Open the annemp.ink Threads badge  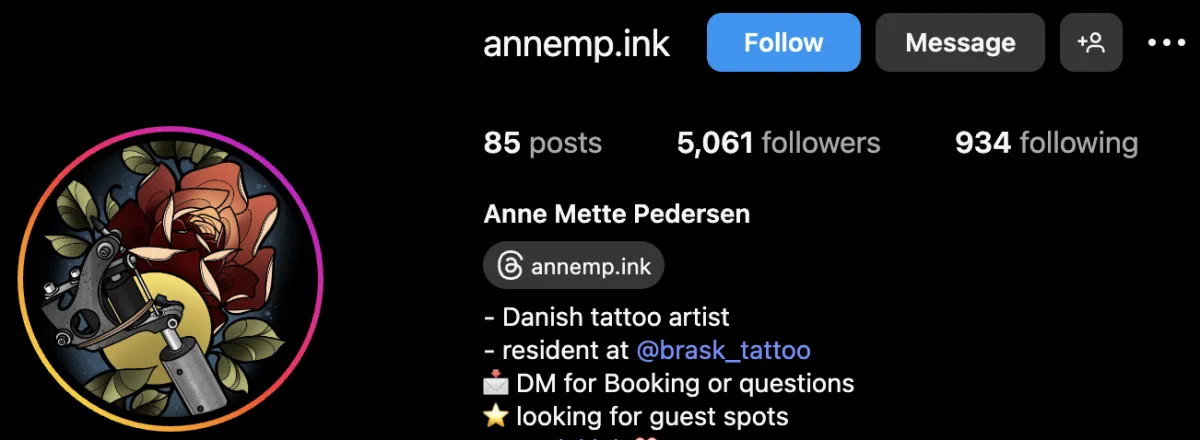point(574,267)
